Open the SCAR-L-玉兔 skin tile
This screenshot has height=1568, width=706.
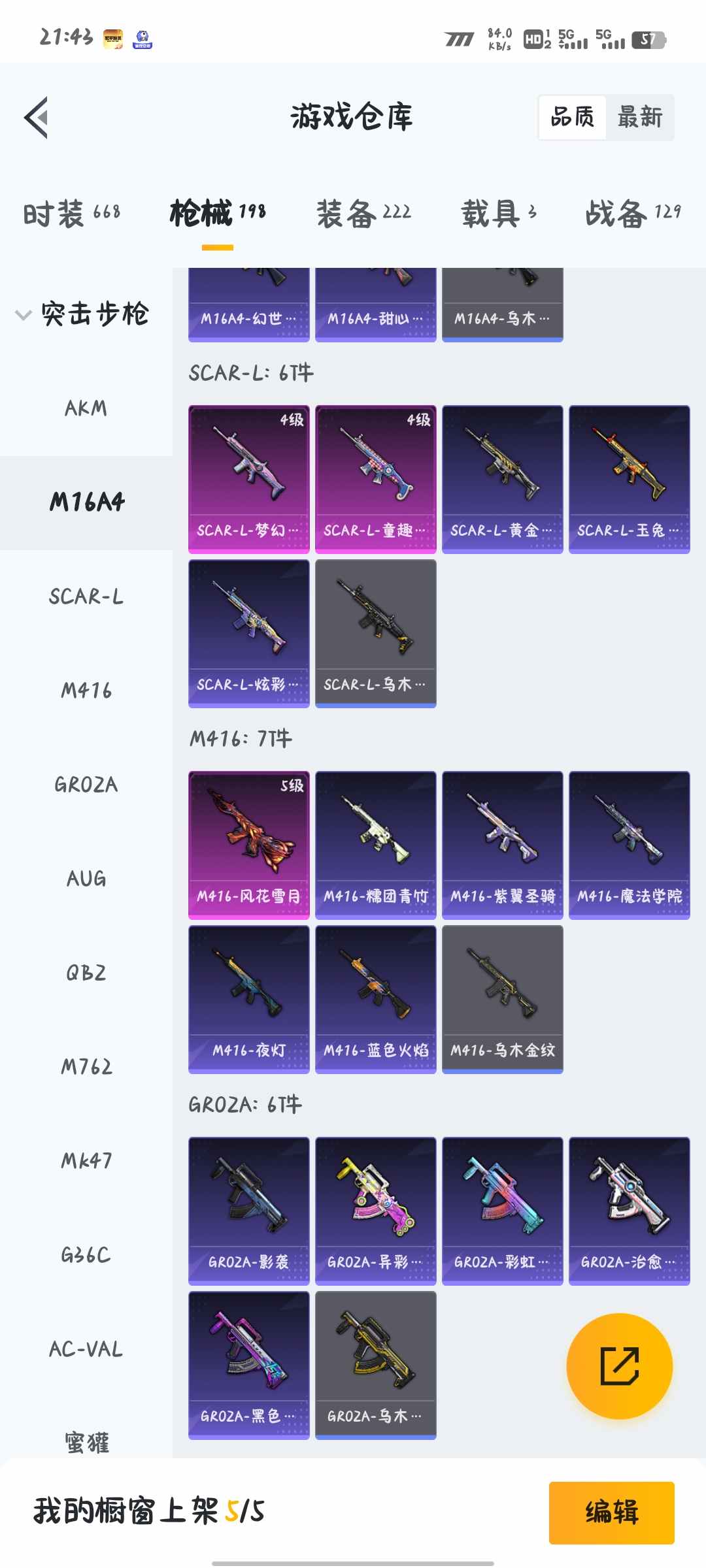tap(629, 479)
